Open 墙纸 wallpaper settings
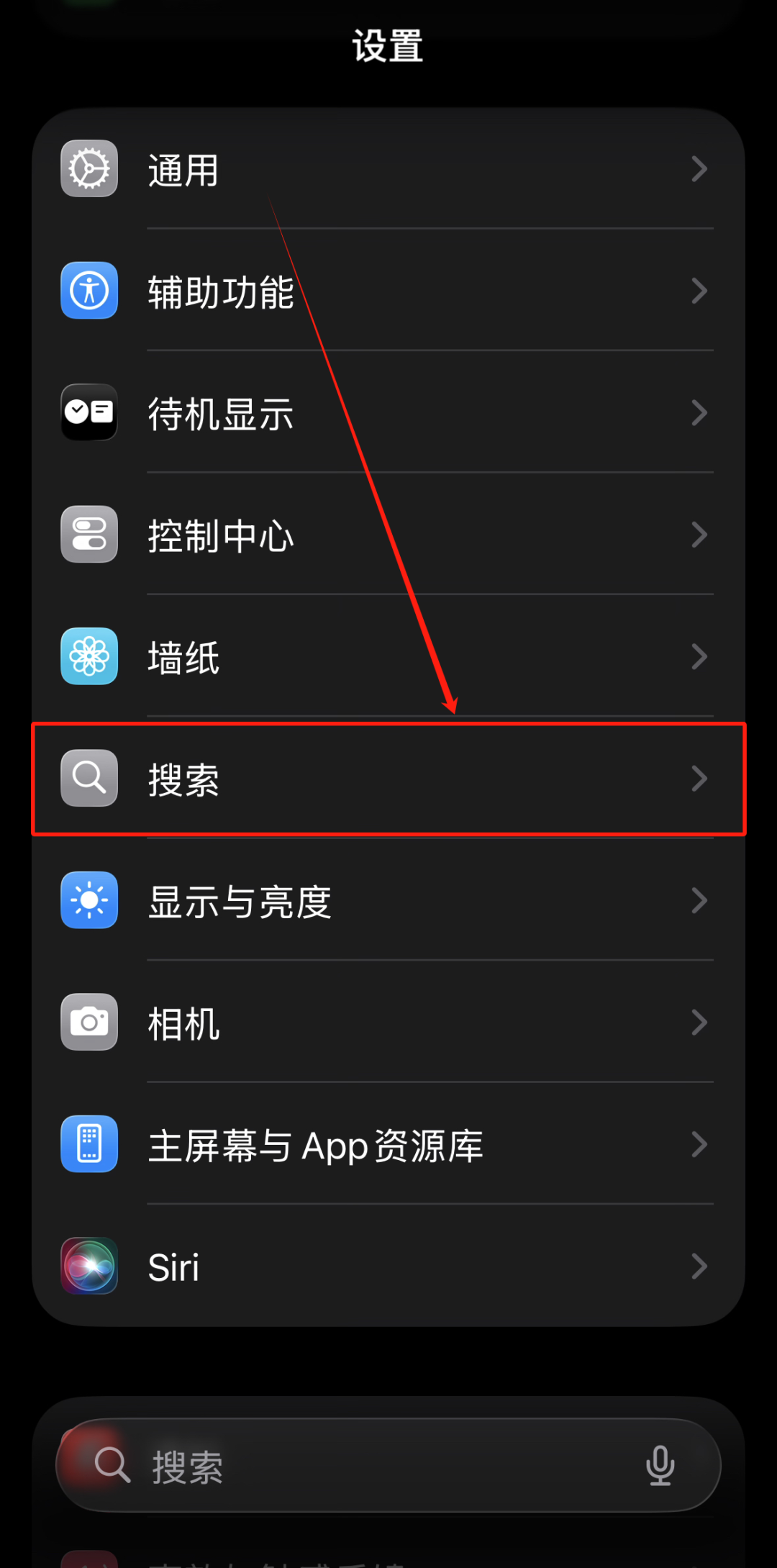777x1568 pixels. point(388,656)
